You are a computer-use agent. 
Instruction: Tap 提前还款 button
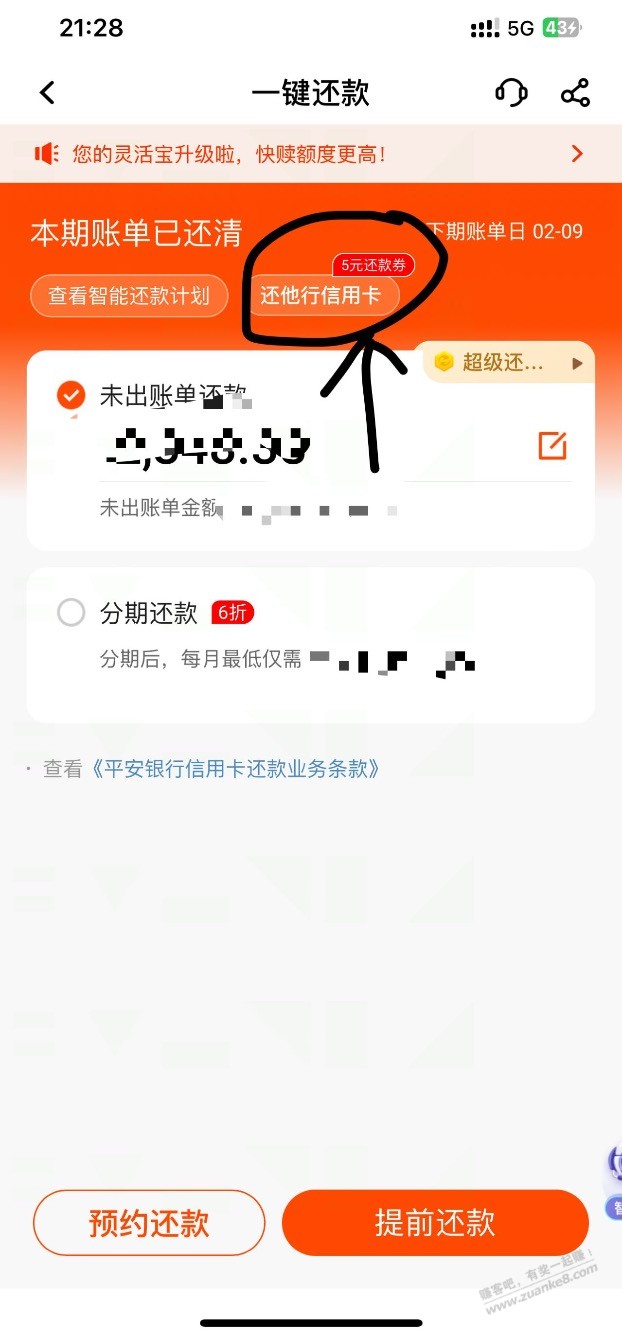click(435, 1222)
